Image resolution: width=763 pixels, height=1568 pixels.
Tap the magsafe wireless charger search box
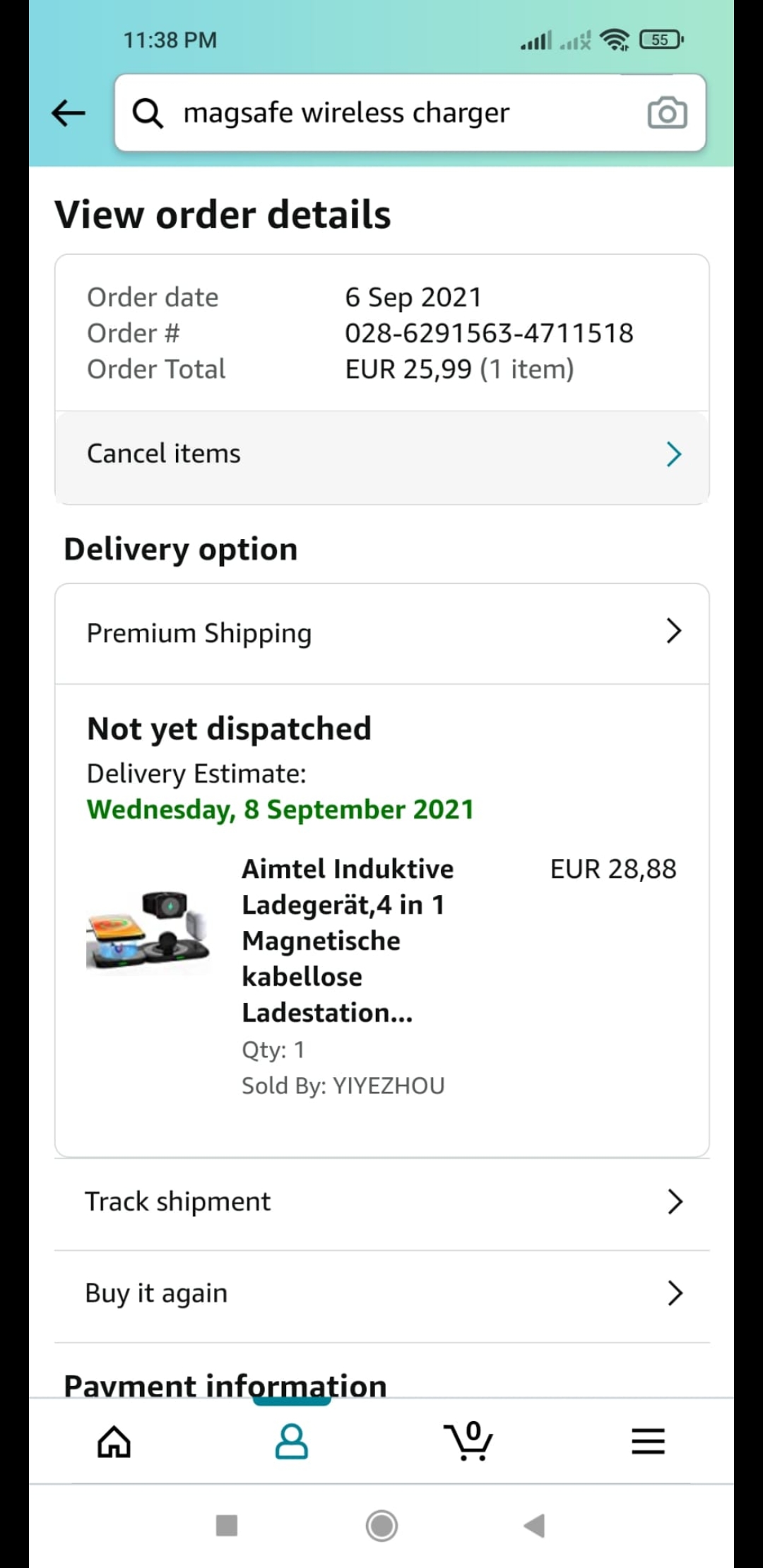coord(381,113)
